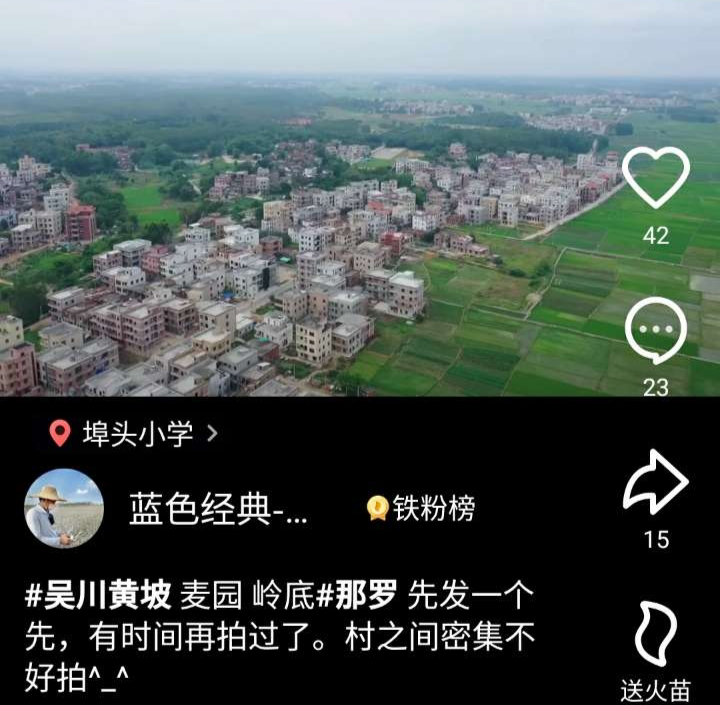Like this aerial village video
Screen dimensions: 720x705
point(655,177)
